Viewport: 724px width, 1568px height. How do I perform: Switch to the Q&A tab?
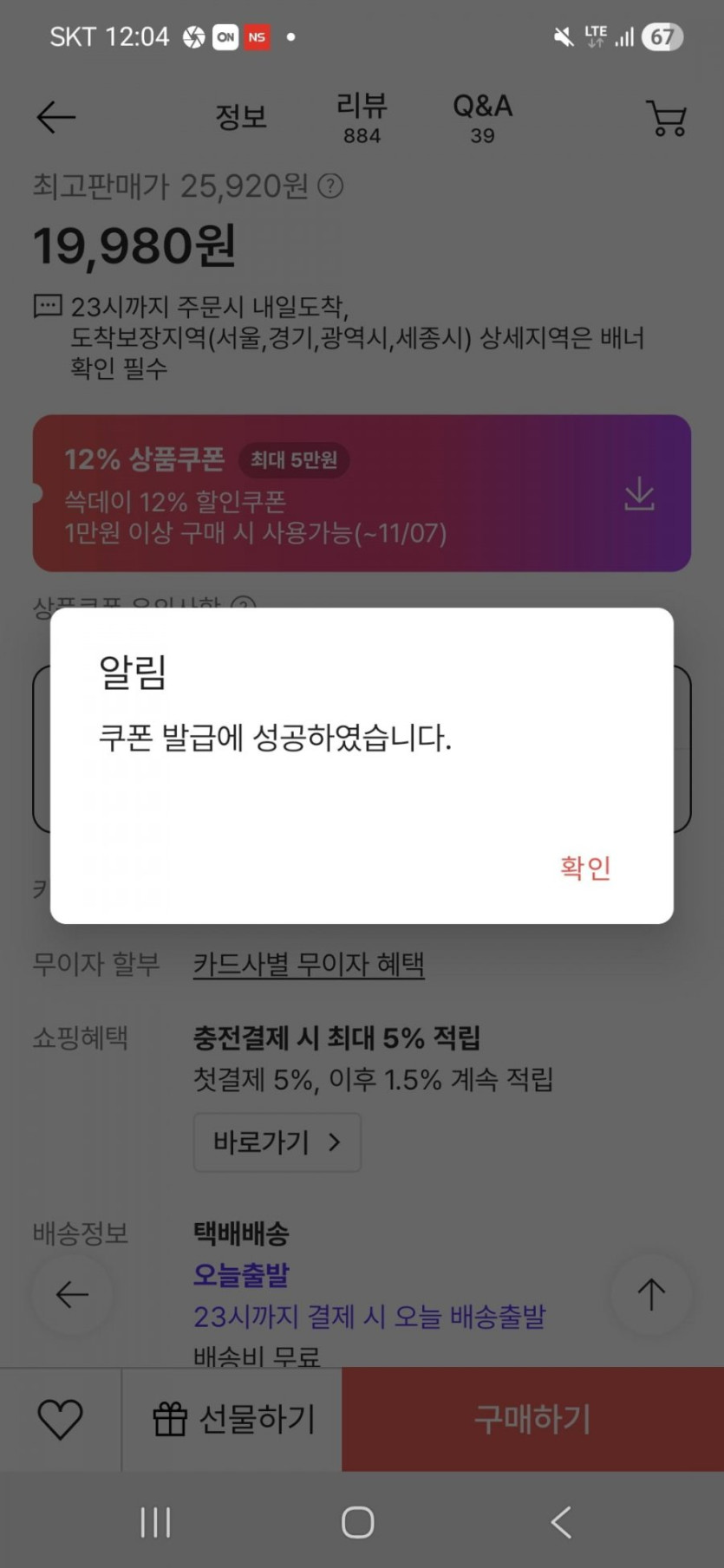[x=482, y=117]
